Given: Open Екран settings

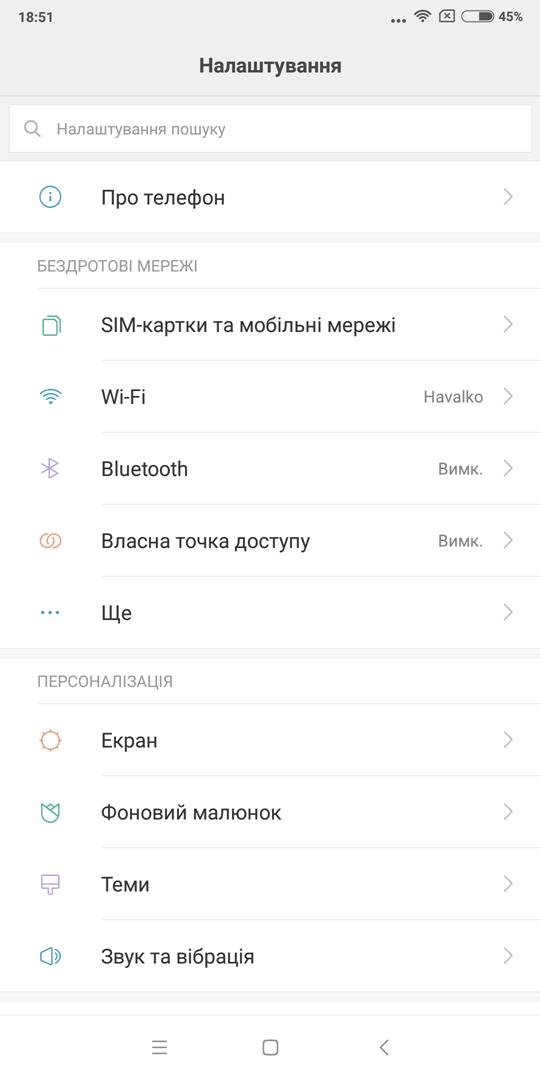Looking at the screenshot, I should pos(270,740).
